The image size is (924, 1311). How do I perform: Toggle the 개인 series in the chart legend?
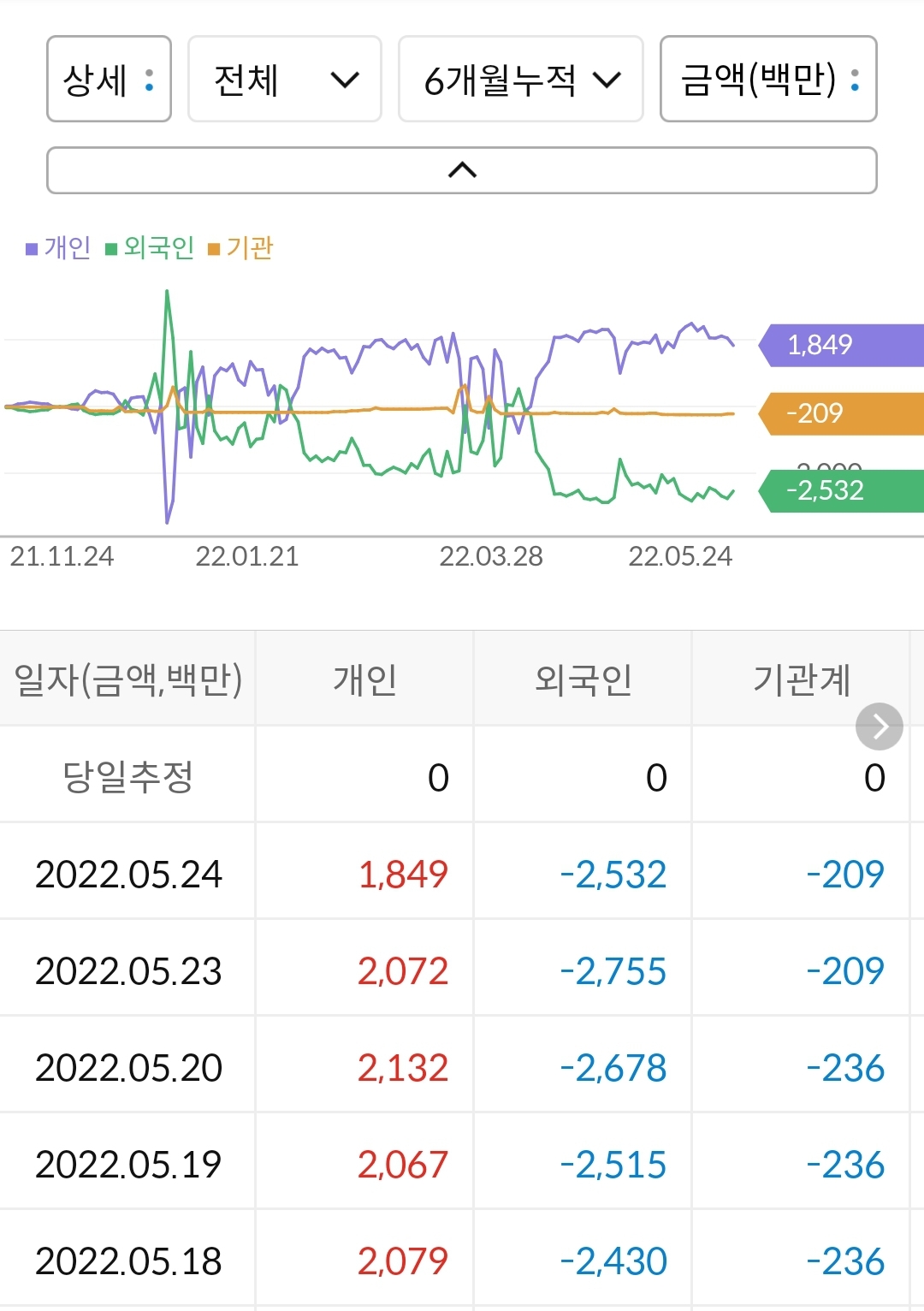[60, 250]
